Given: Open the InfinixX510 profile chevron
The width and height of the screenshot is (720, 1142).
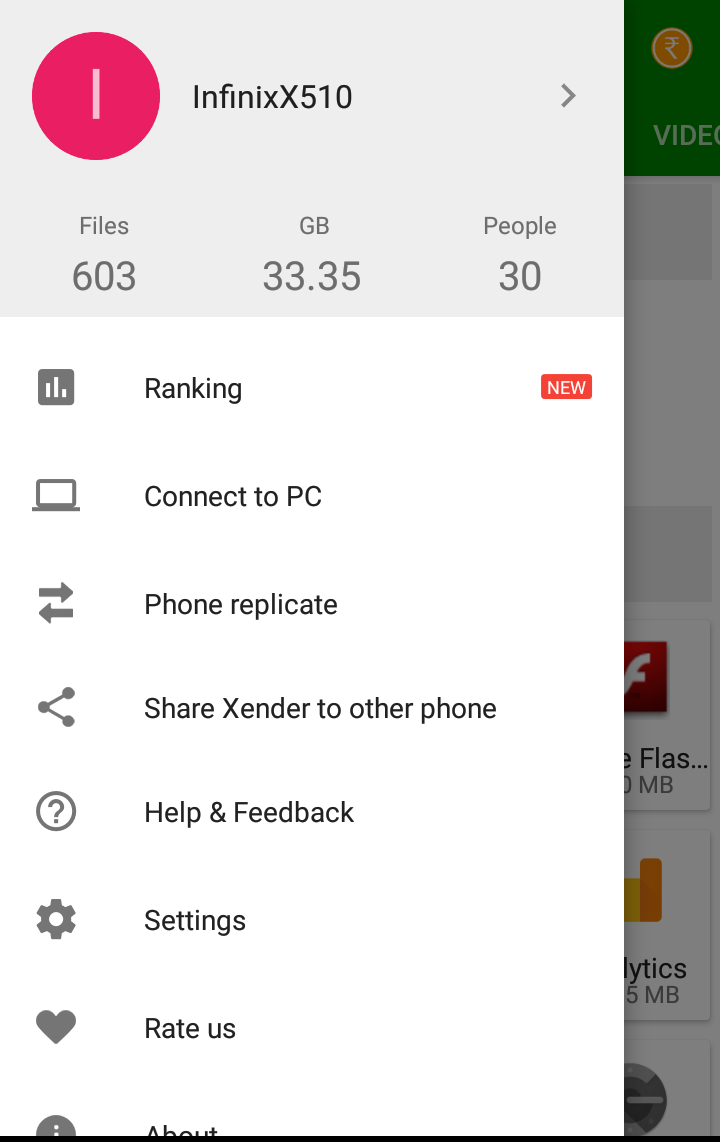Looking at the screenshot, I should pos(568,96).
